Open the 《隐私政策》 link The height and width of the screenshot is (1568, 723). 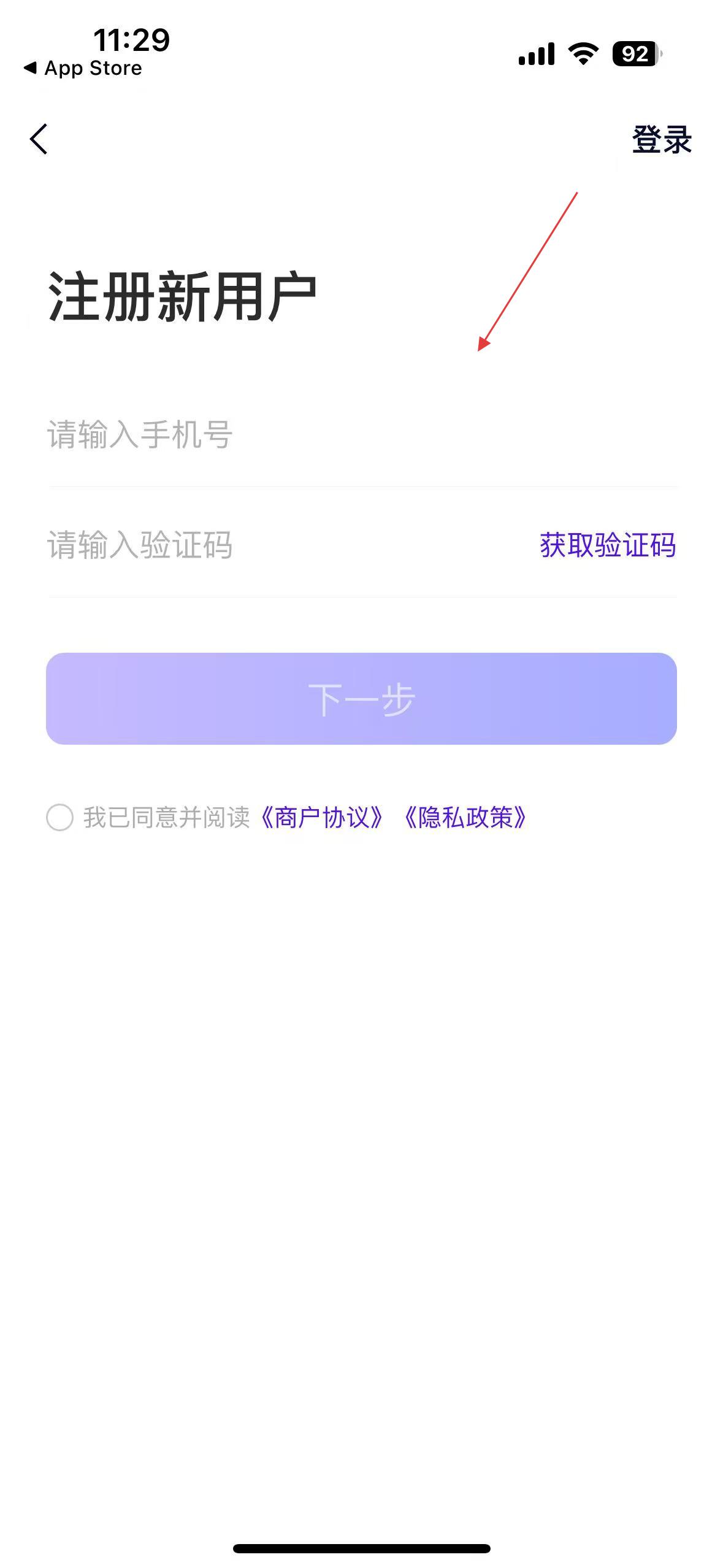pyautogui.click(x=465, y=818)
